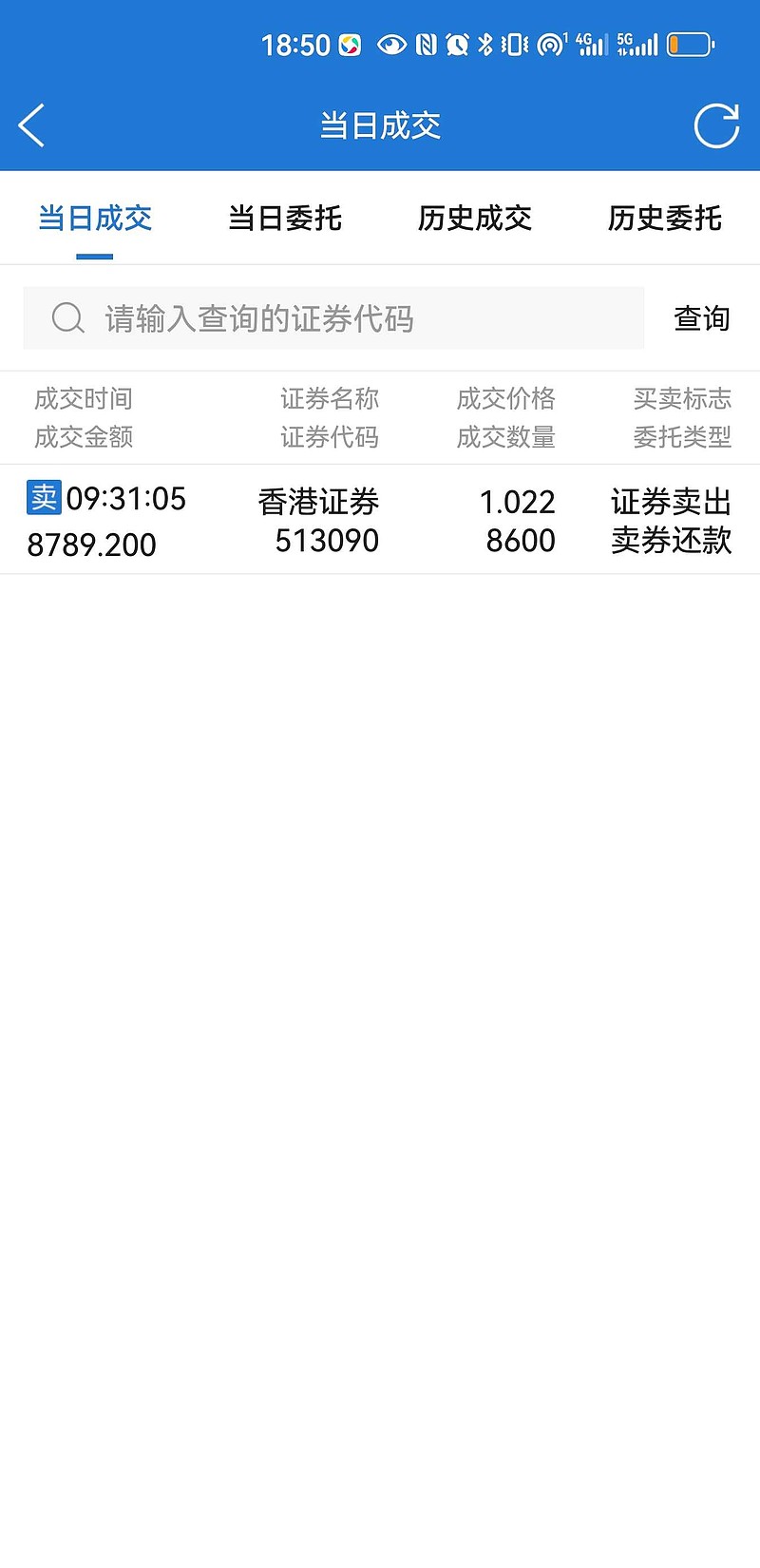760x1568 pixels.
Task: Focus the securities code search field
Action: click(x=333, y=318)
